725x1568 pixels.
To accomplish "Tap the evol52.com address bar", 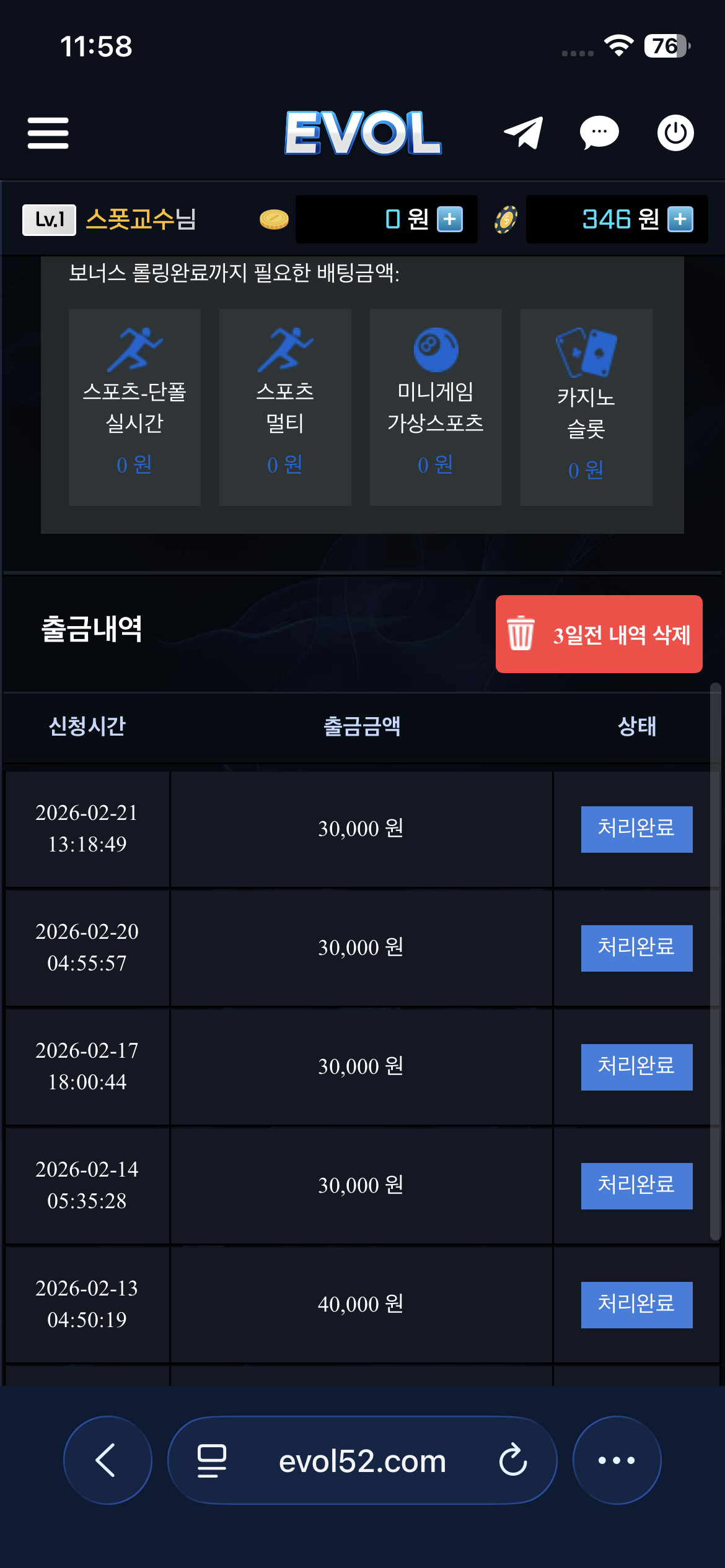I will (362, 1461).
